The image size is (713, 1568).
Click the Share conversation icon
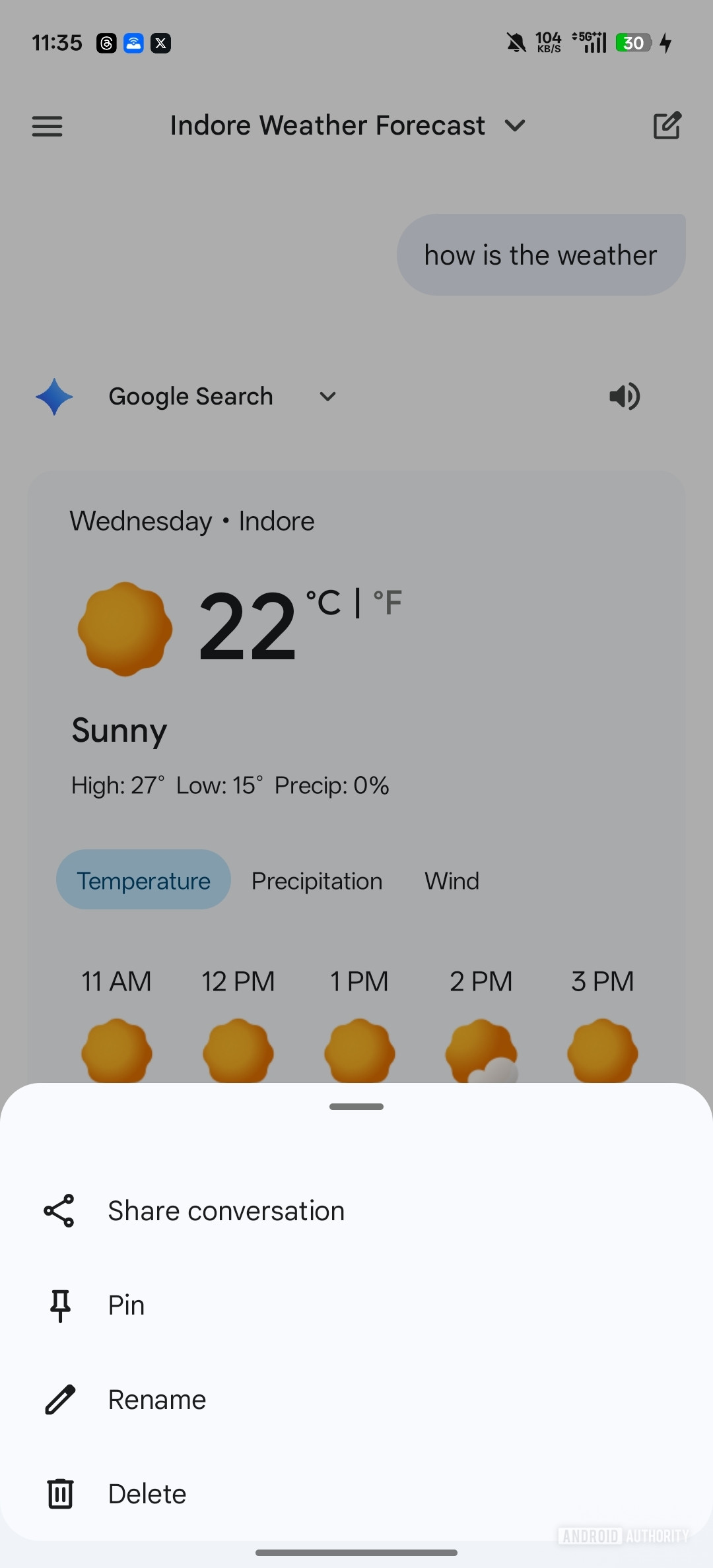[x=59, y=1211]
